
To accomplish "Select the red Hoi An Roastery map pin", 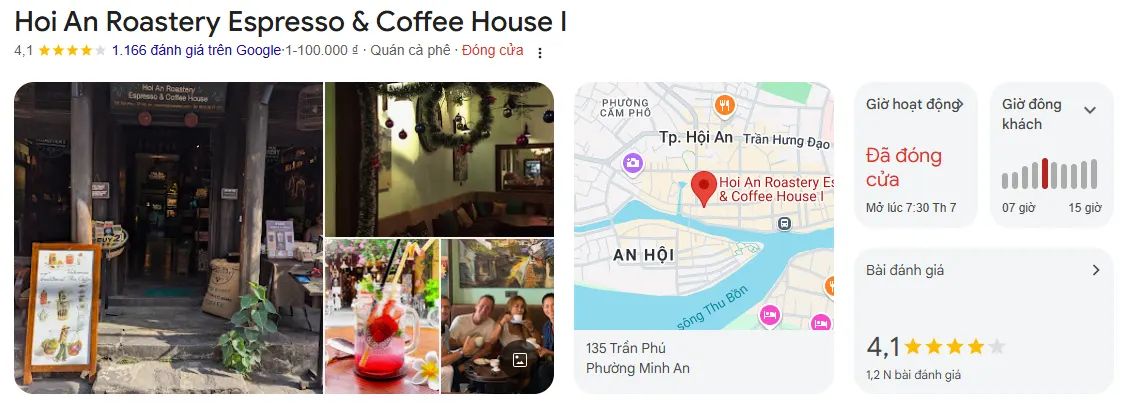I will [x=704, y=186].
